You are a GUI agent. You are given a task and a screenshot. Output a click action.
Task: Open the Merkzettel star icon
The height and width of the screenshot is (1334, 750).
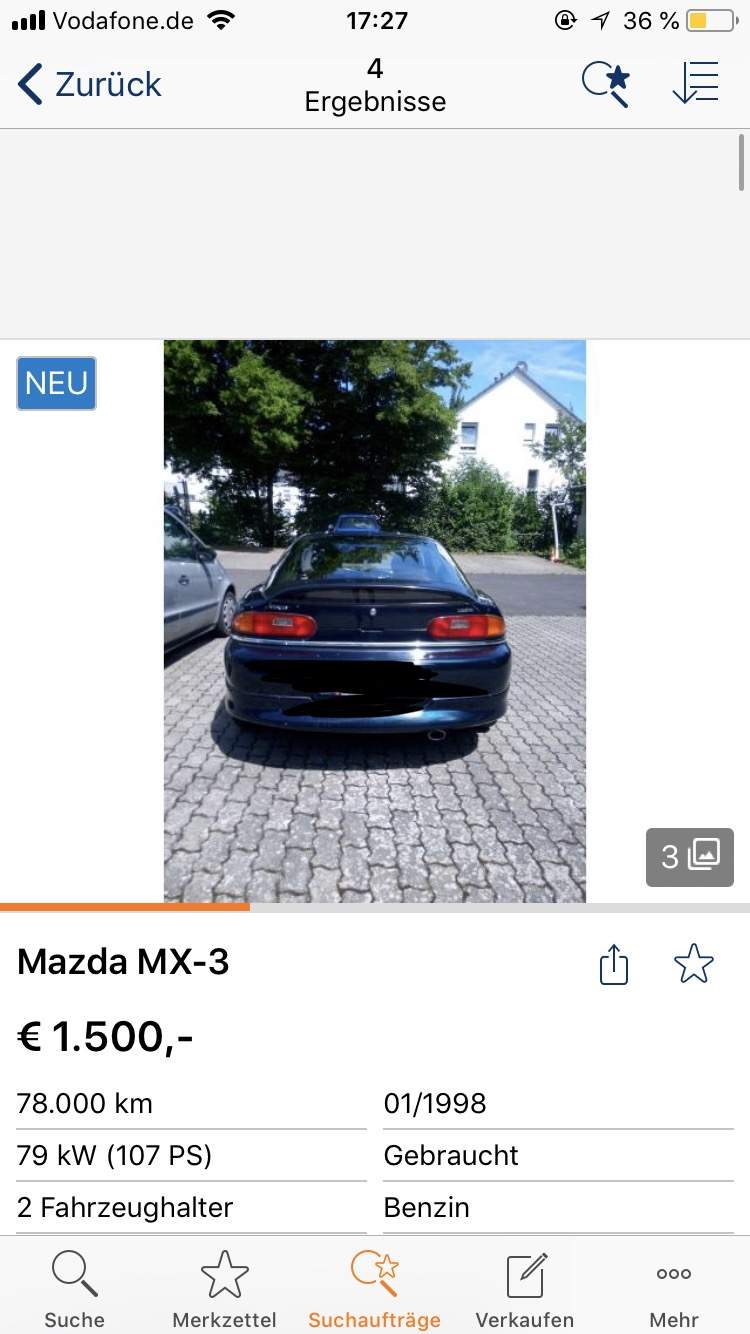224,1274
